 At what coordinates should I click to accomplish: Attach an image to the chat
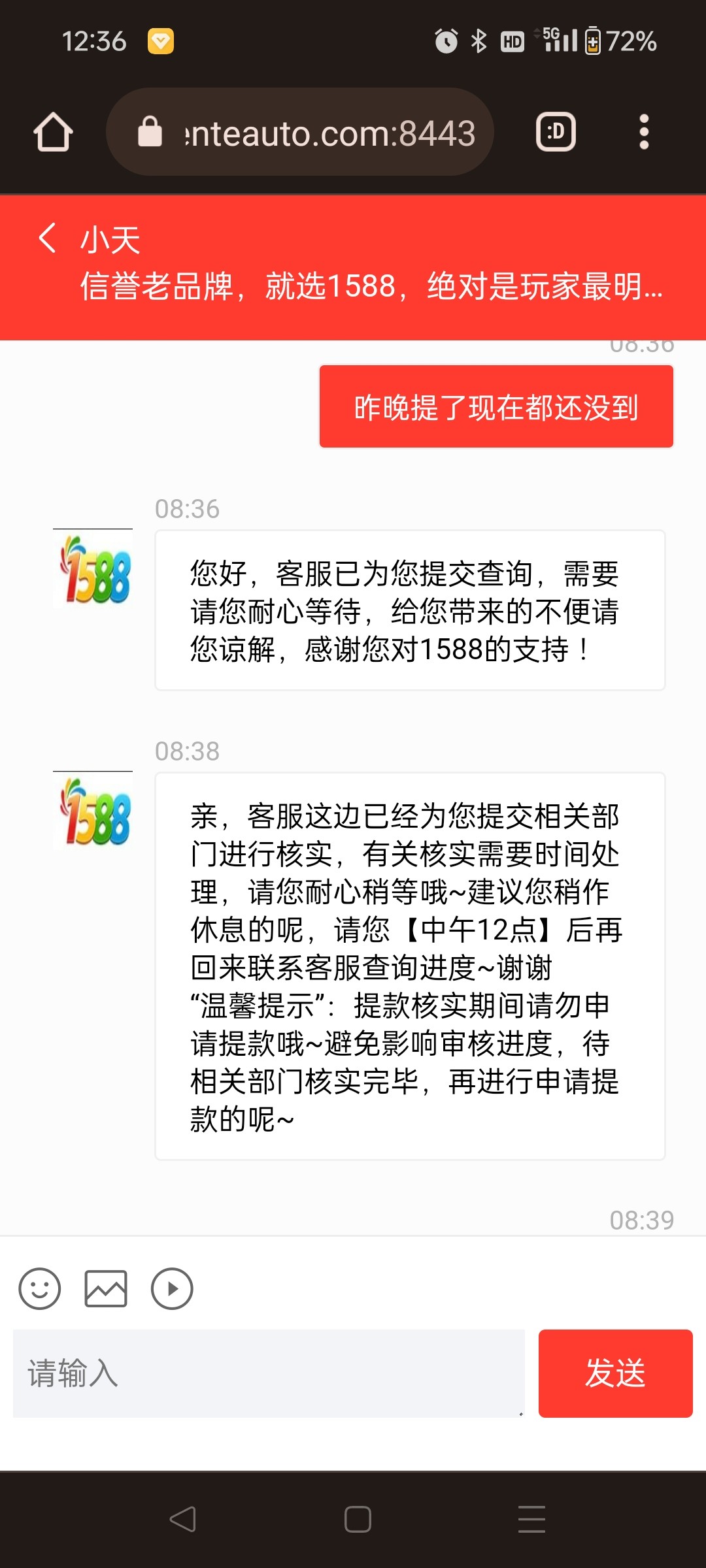(106, 1289)
